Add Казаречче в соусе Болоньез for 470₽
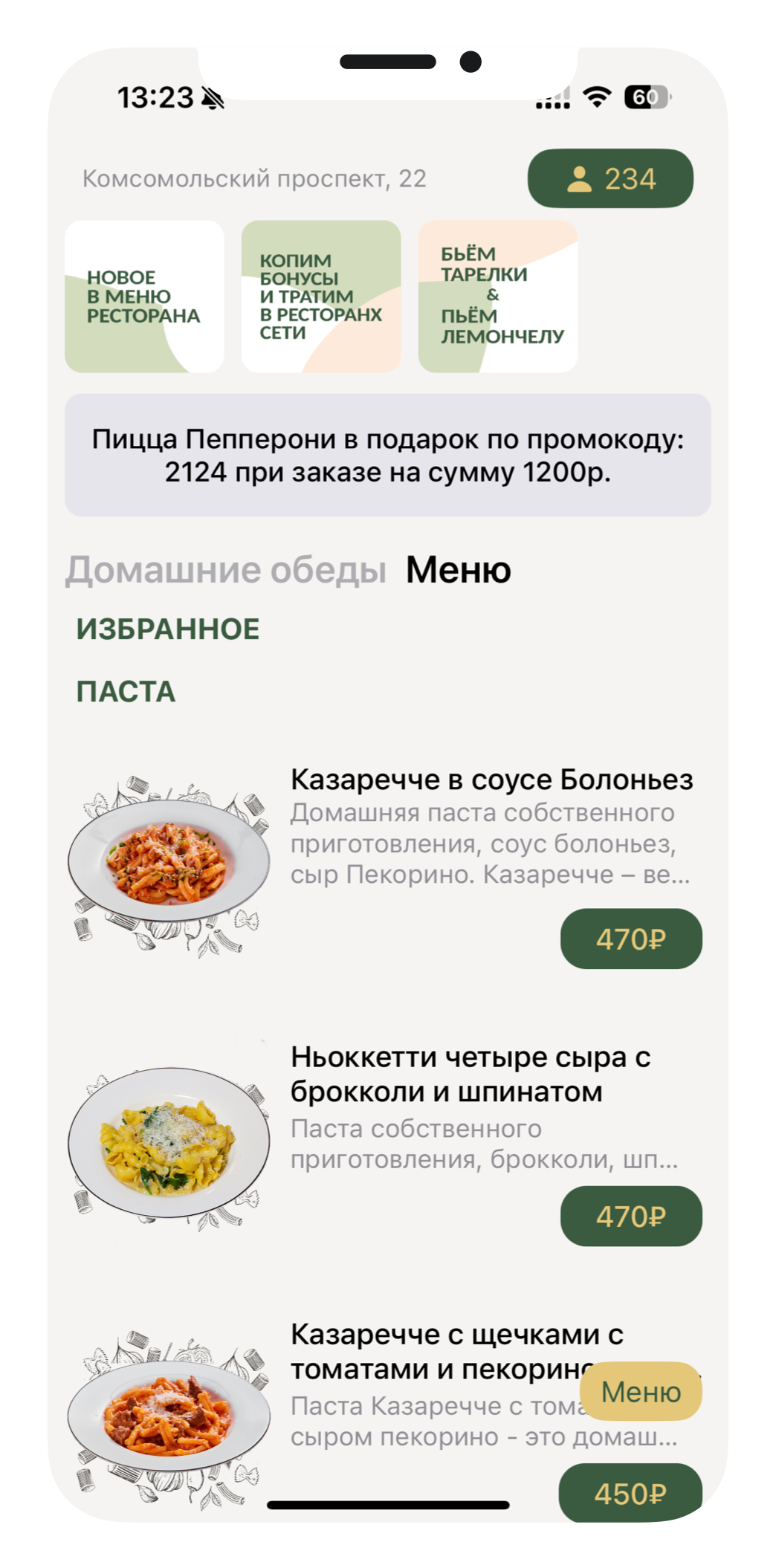The height and width of the screenshot is (1568, 776). [630, 939]
